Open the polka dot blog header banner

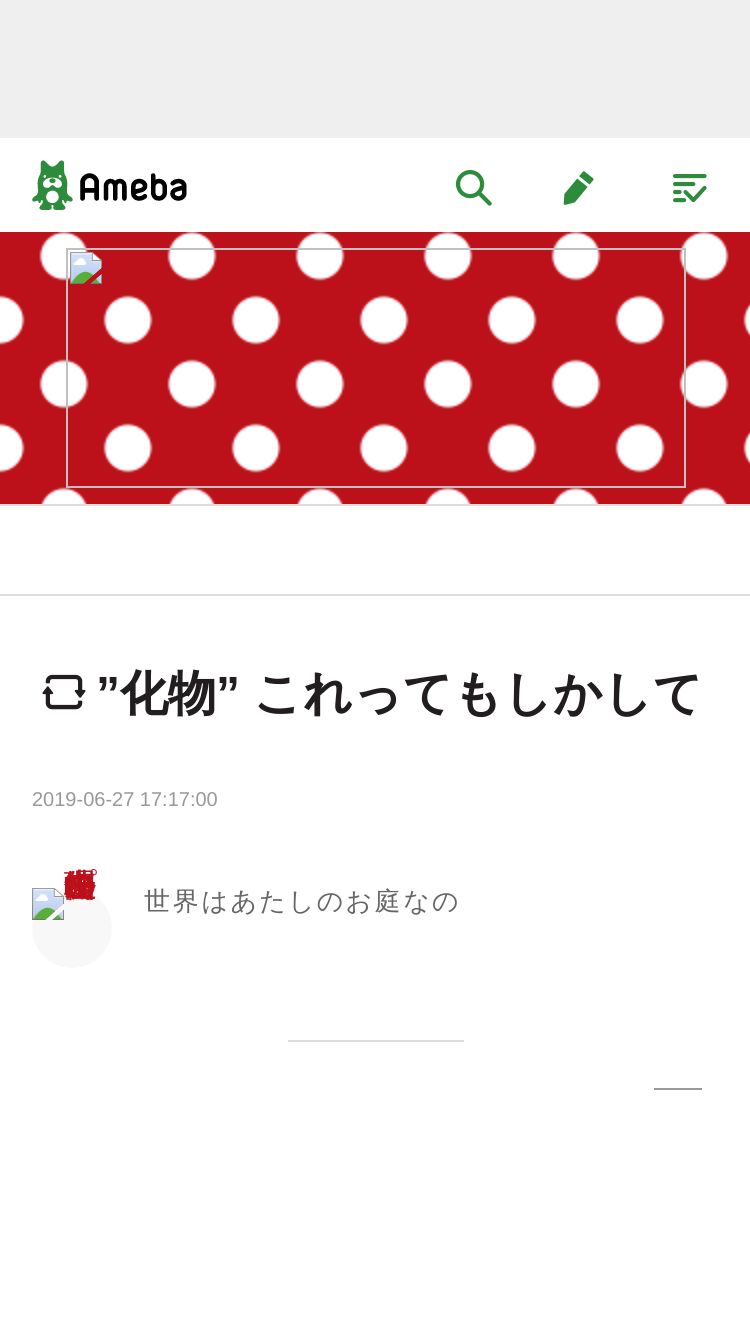click(376, 368)
